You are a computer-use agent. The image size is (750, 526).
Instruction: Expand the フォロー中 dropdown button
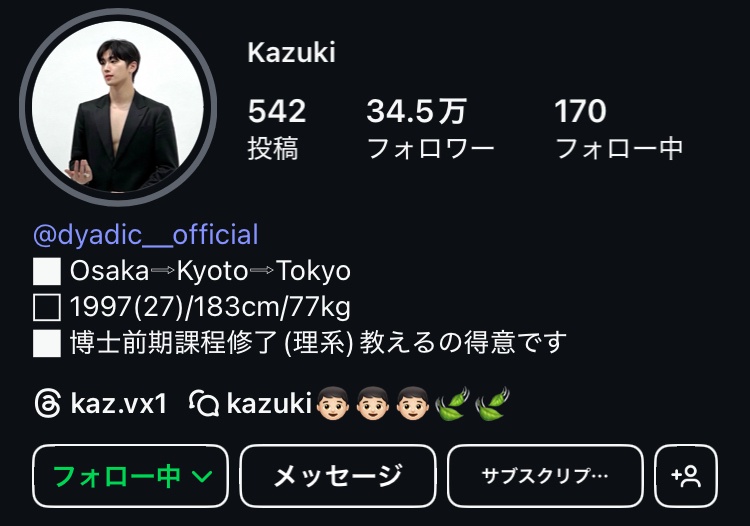point(131,476)
